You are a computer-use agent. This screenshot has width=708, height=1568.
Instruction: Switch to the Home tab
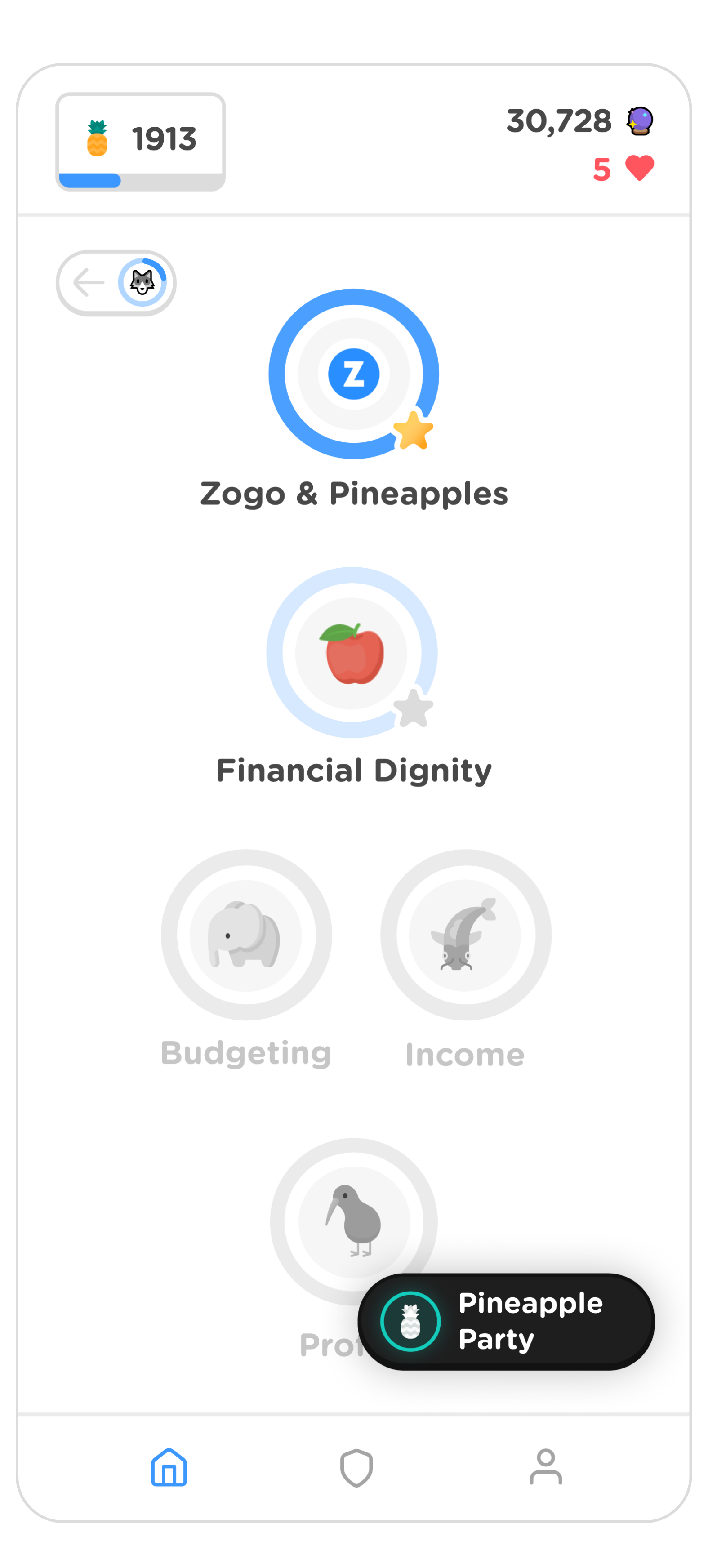point(169,1468)
